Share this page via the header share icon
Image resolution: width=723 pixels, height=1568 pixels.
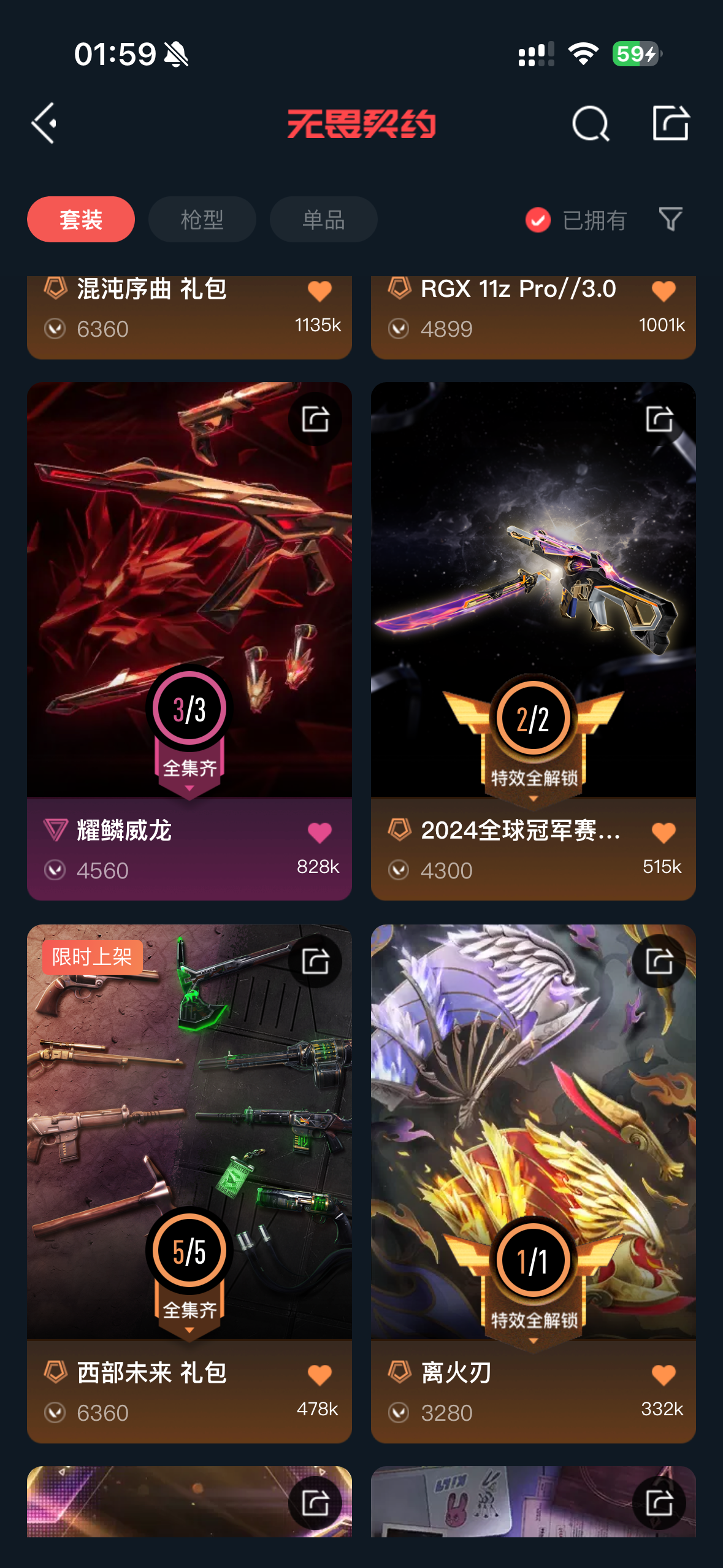tap(670, 123)
